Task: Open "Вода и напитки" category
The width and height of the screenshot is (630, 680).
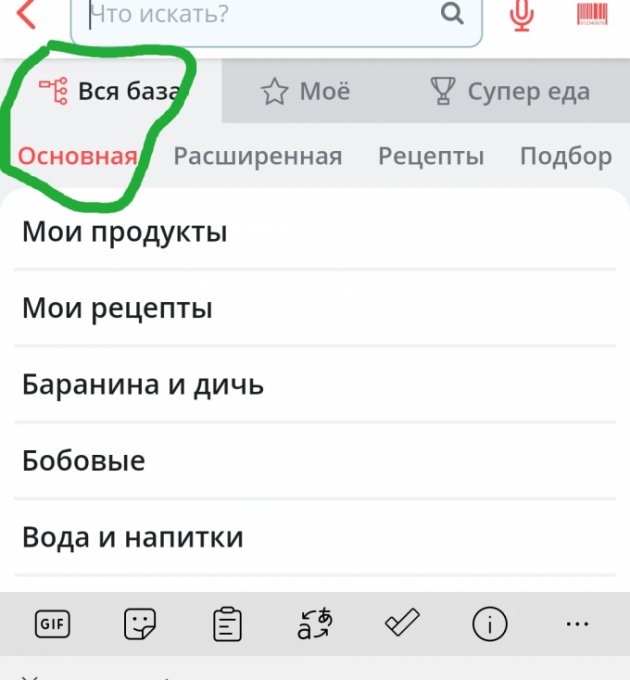Action: pos(133,537)
